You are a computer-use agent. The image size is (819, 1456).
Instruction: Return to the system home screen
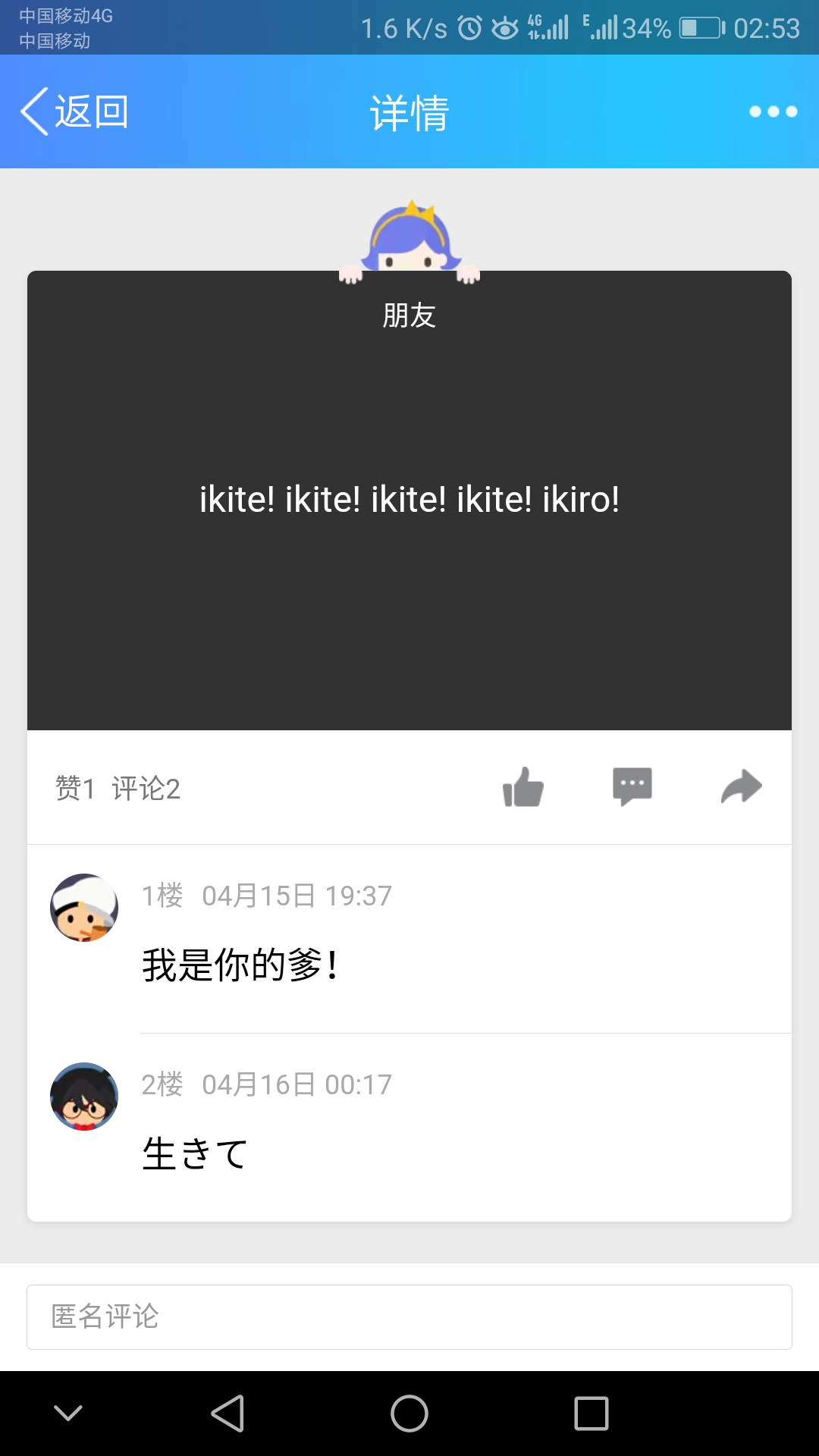[x=409, y=1414]
